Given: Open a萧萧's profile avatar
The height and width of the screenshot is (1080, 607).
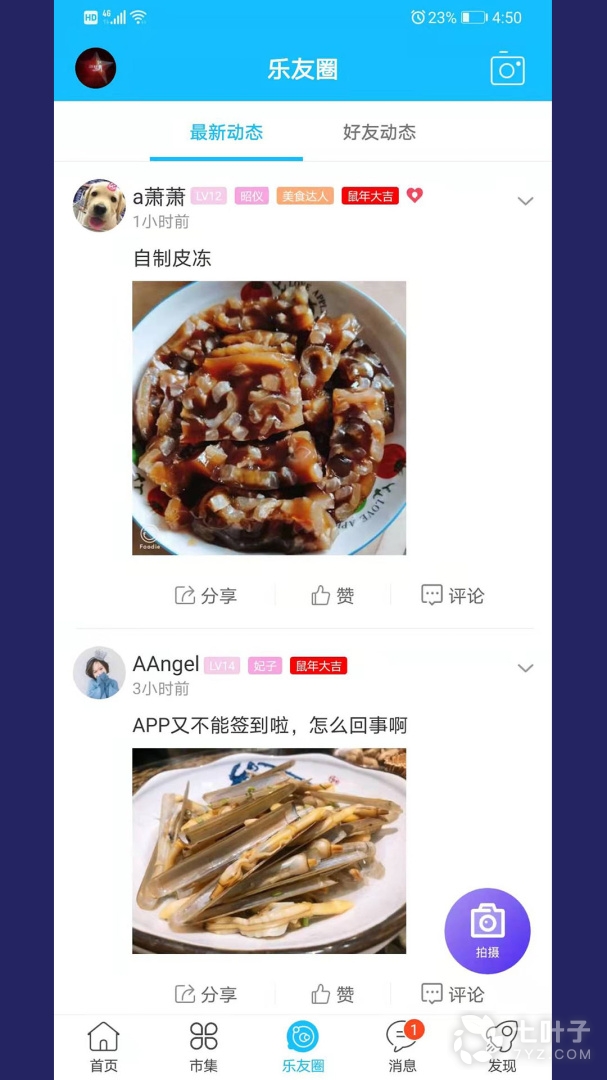Looking at the screenshot, I should (99, 205).
